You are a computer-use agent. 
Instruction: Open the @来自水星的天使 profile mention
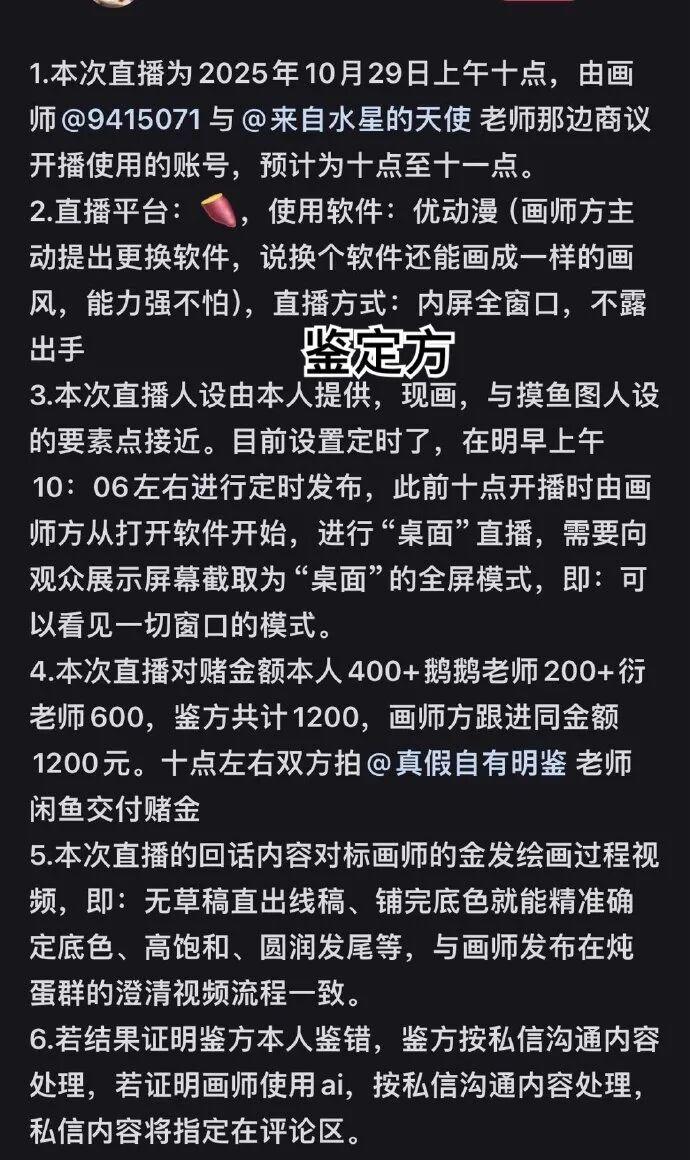pyautogui.click(x=354, y=119)
